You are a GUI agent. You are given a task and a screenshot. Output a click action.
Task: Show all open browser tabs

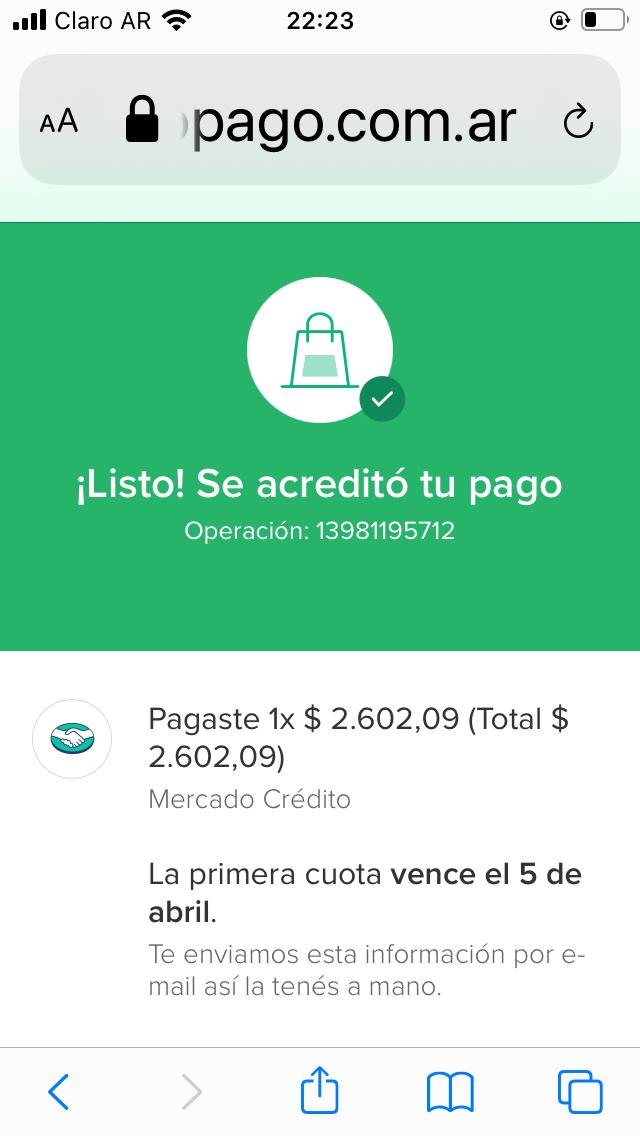coord(580,1091)
